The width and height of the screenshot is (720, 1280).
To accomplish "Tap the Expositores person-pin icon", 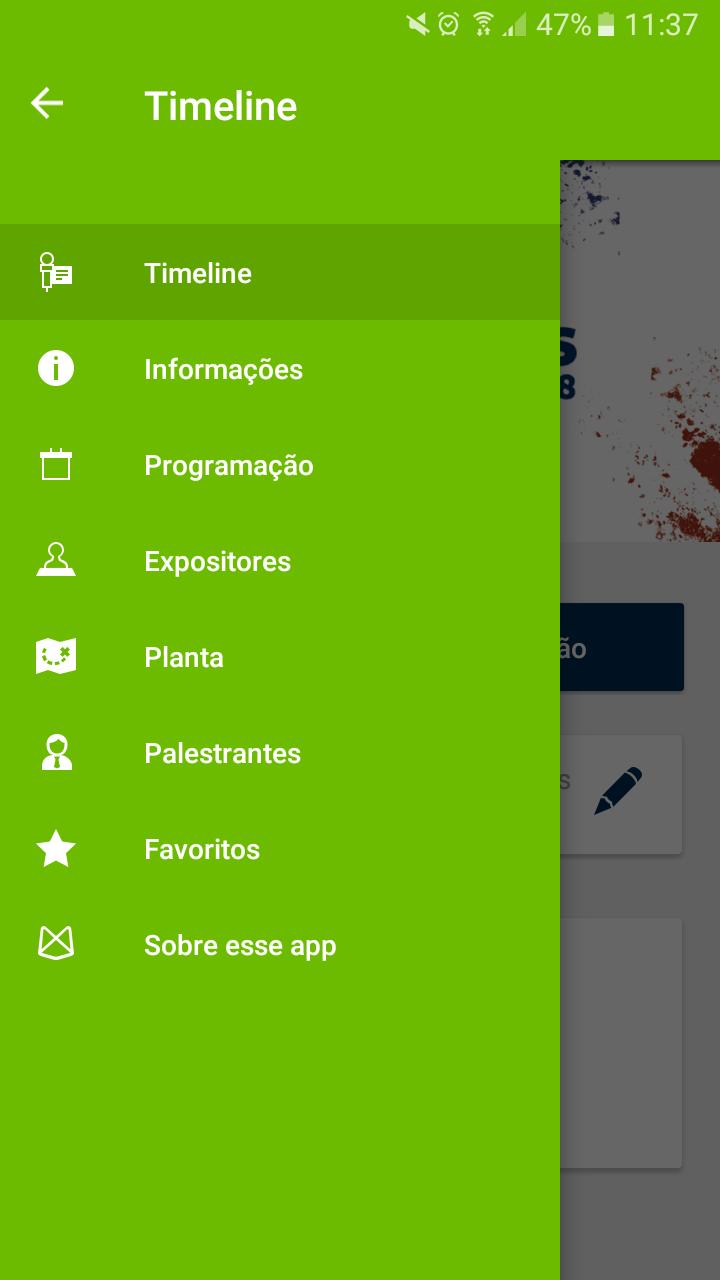I will pyautogui.click(x=55, y=560).
